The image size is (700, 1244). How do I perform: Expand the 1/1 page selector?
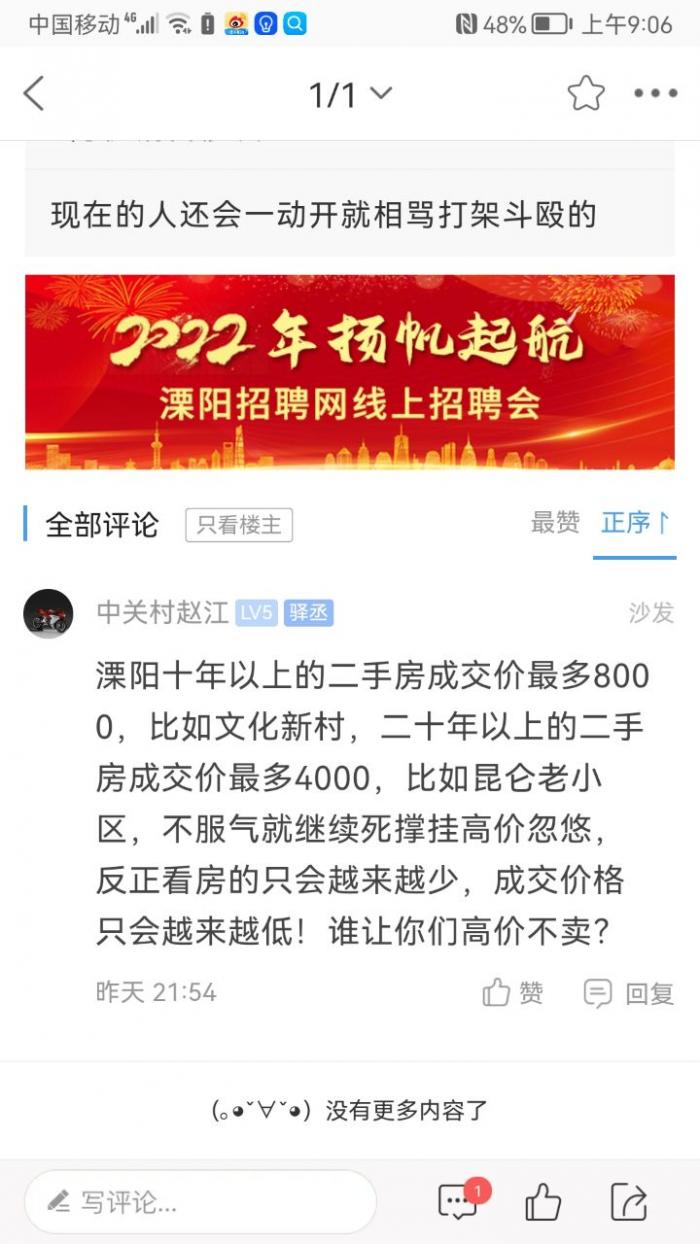click(x=350, y=95)
